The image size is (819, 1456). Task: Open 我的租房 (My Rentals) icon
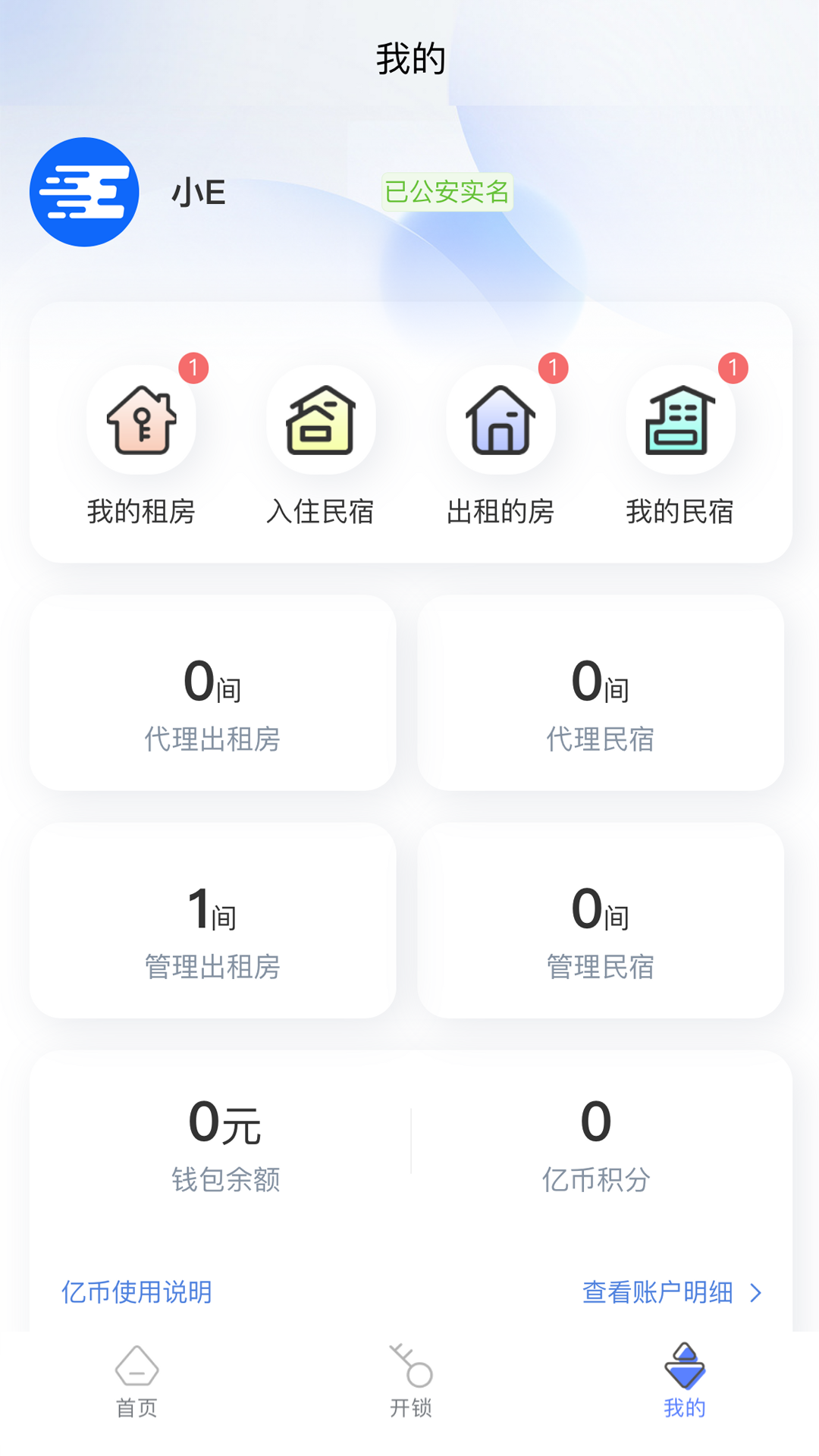(141, 422)
